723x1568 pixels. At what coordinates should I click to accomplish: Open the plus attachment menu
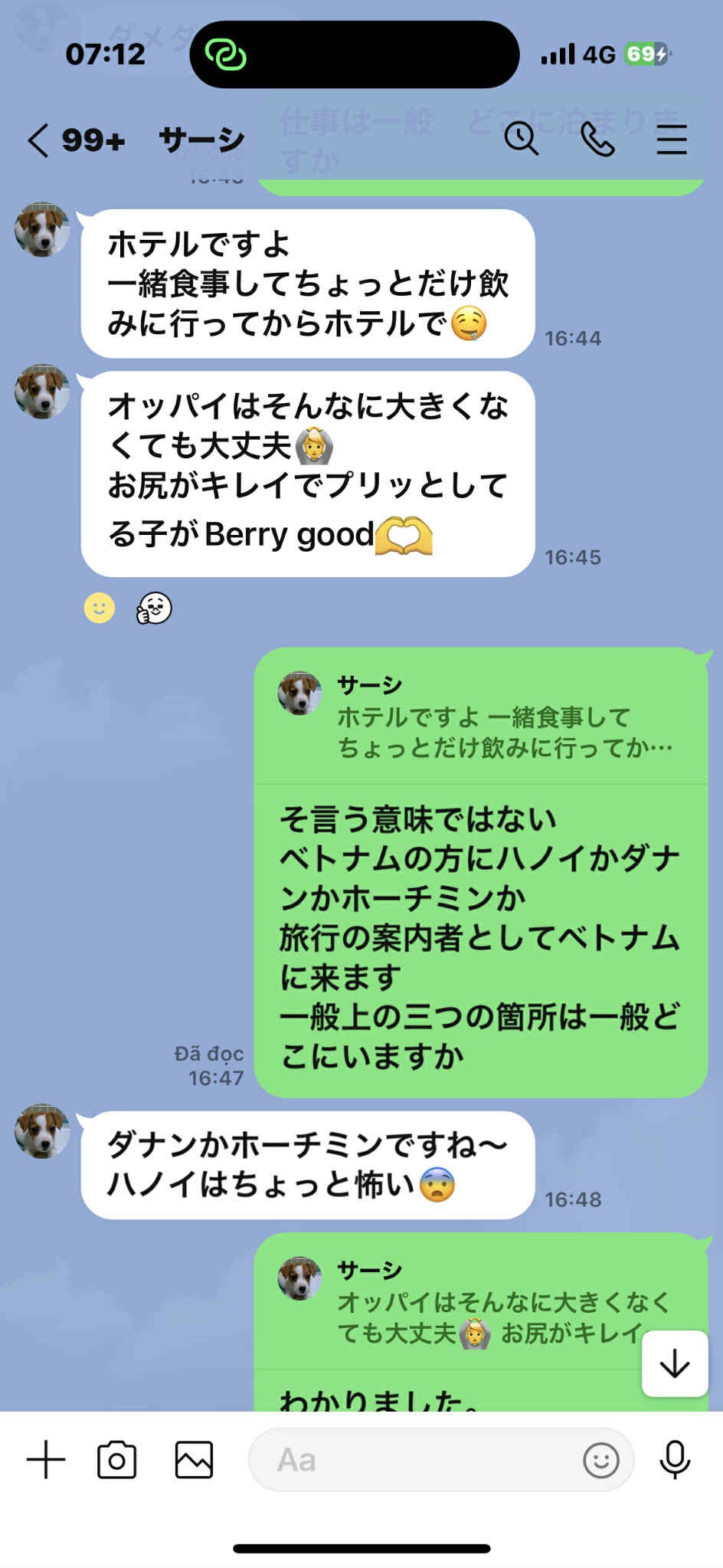click(x=46, y=1459)
